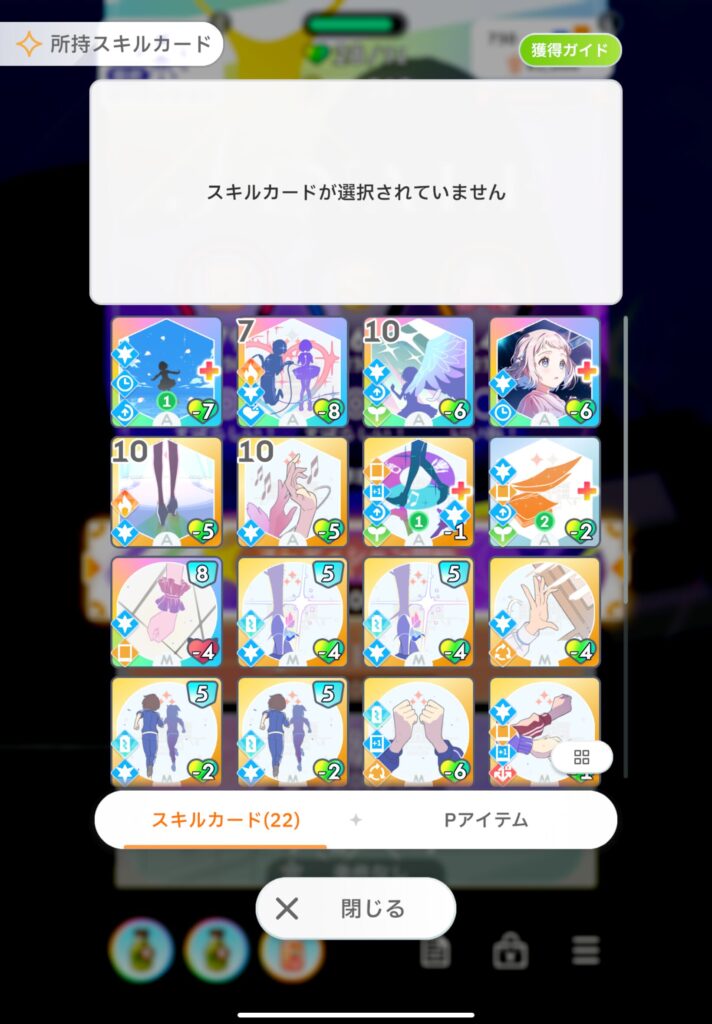Select the card with the waving hand
The image size is (712, 1024).
tap(544, 612)
